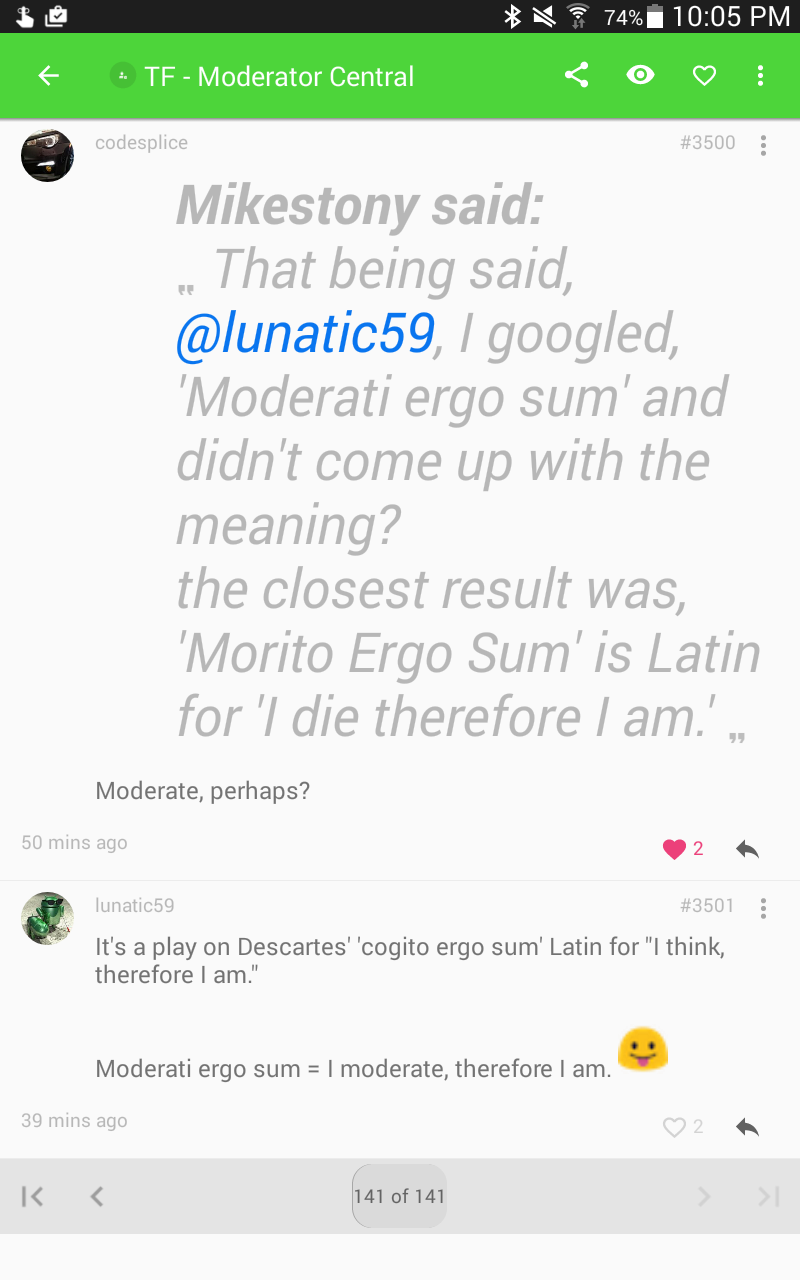This screenshot has height=1280, width=800.
Task: Open the 141 of 141 page picker
Action: (x=399, y=1196)
